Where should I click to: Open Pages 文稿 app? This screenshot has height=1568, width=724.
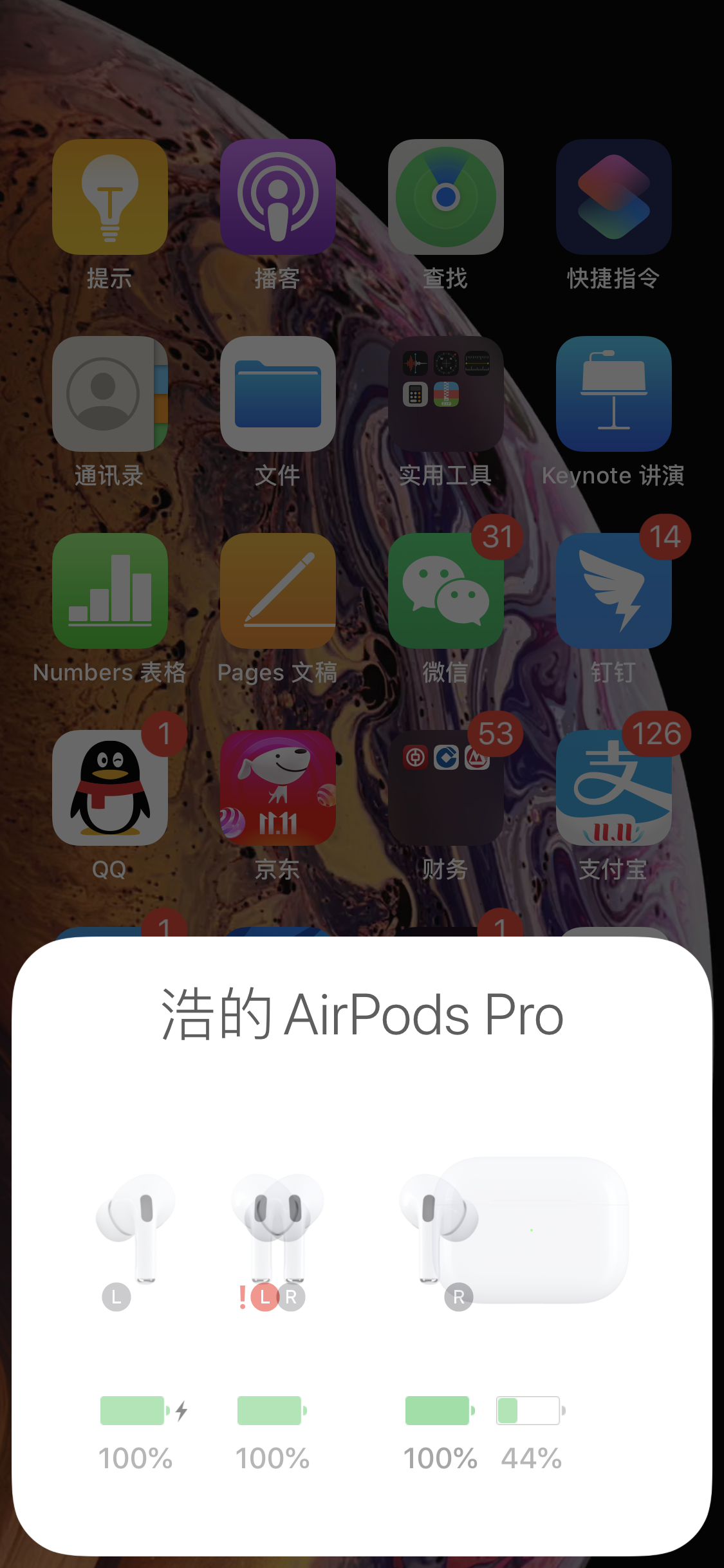(x=278, y=591)
